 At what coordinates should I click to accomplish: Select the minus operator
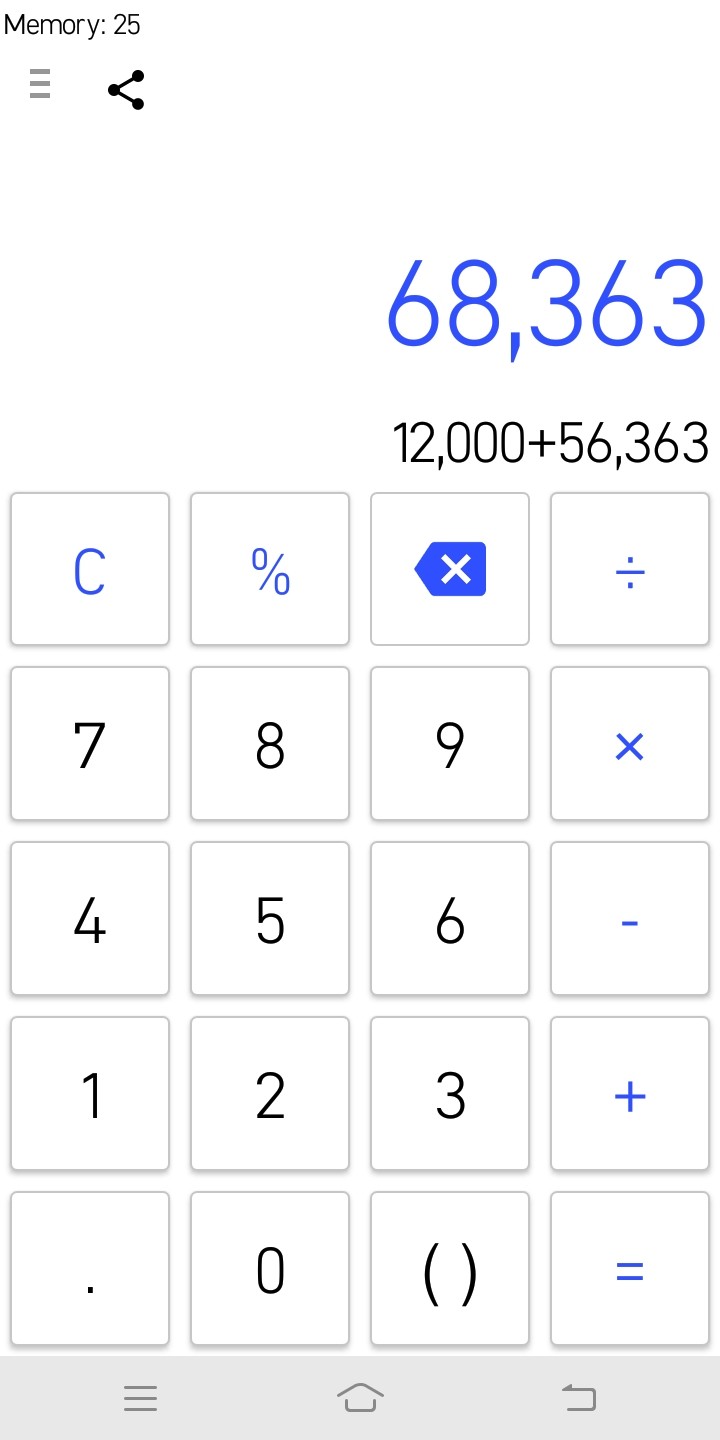click(x=630, y=919)
